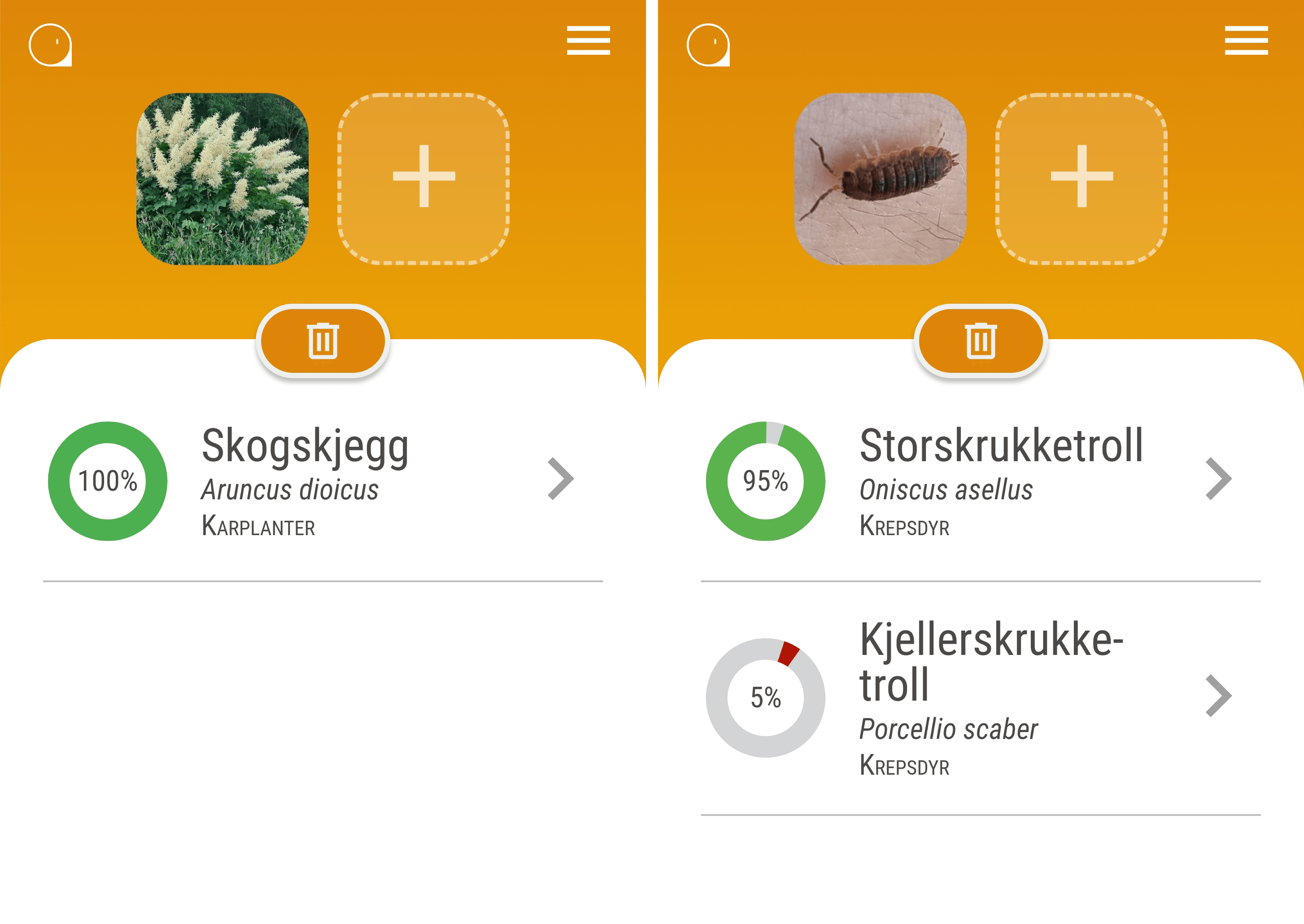This screenshot has width=1304, height=924.
Task: Open the Storskrukketroll result details
Action: tap(1218, 479)
